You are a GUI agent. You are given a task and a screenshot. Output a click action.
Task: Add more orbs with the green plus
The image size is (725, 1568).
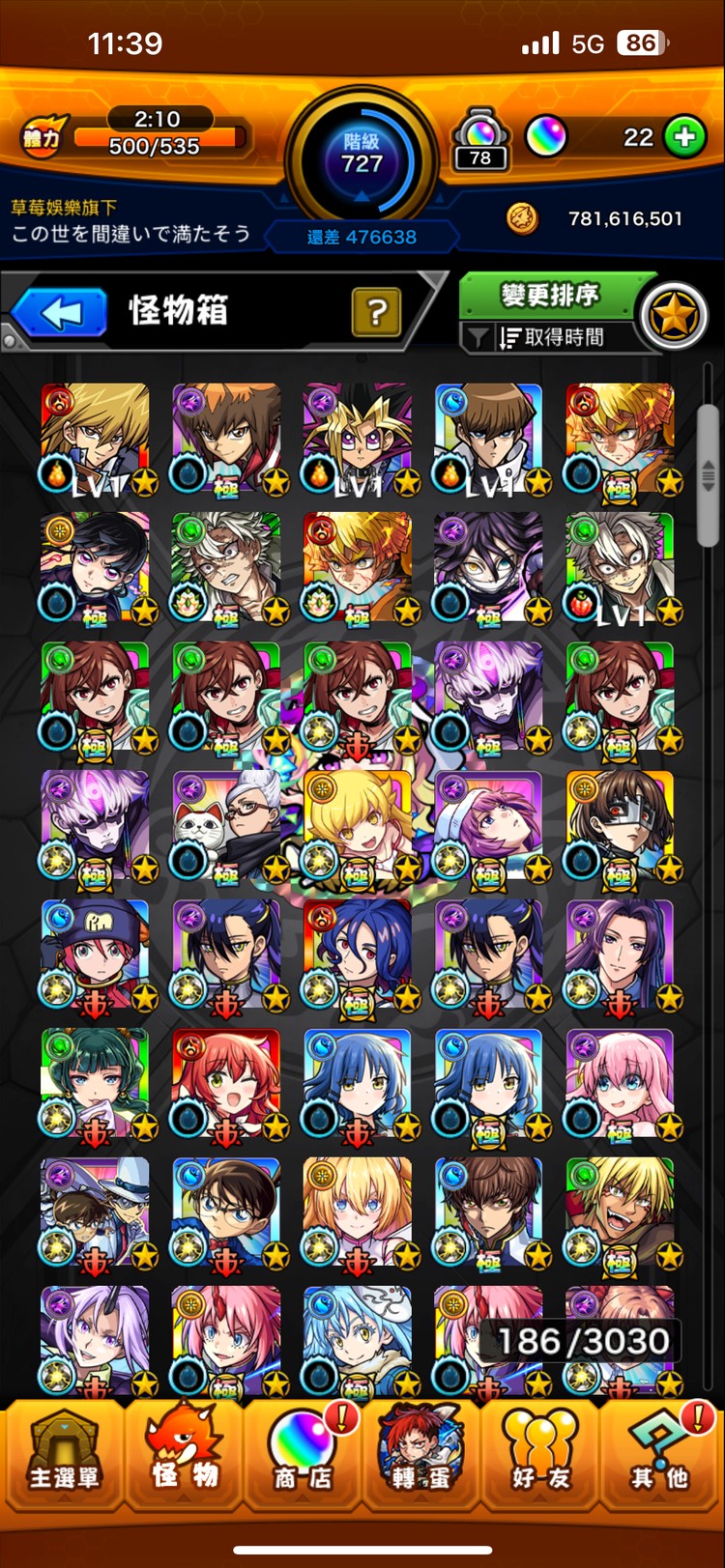(x=684, y=137)
